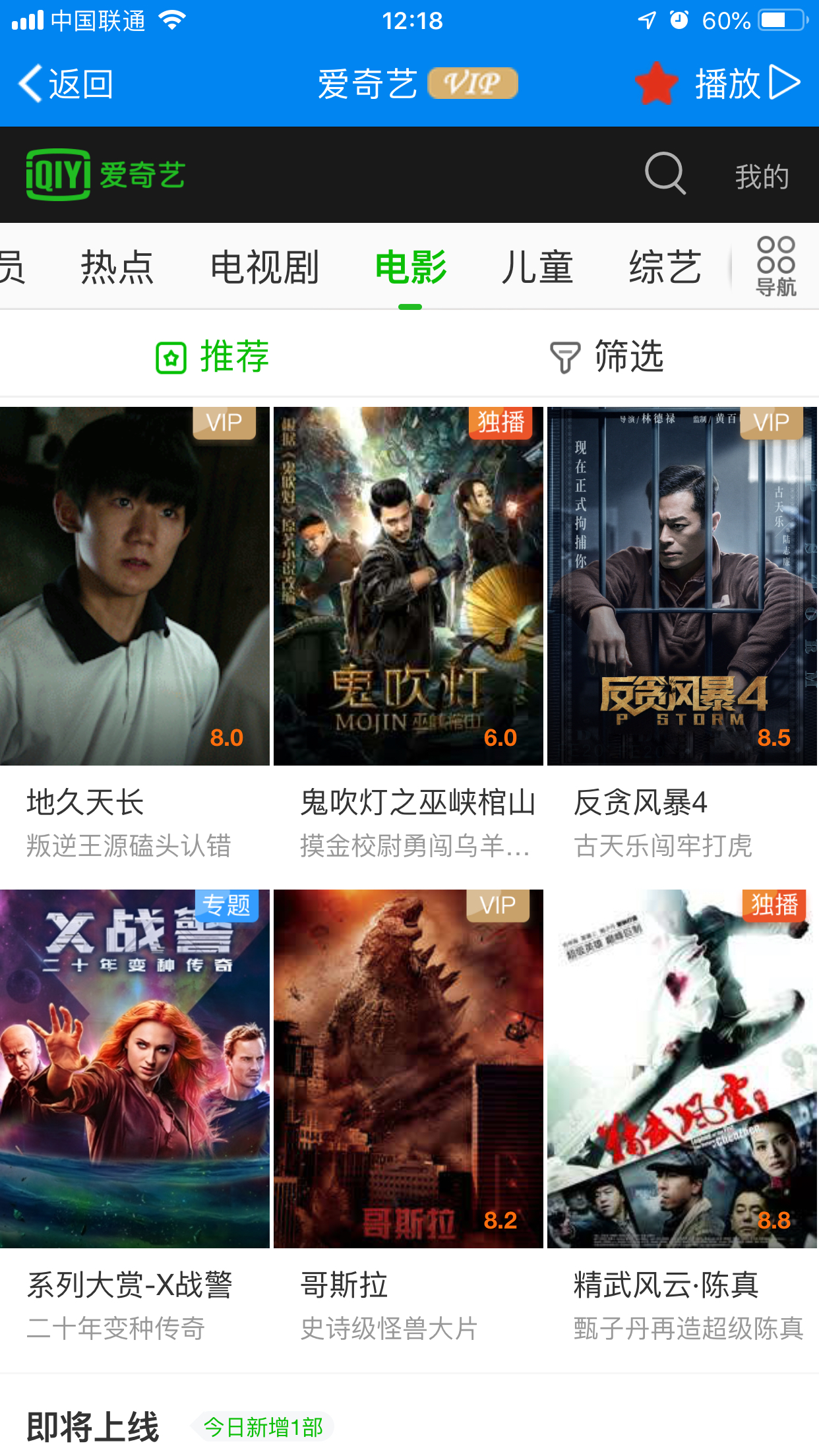Screen dimensions: 819x1456
Task: Go back with the 返回 button
Action: tap(66, 84)
